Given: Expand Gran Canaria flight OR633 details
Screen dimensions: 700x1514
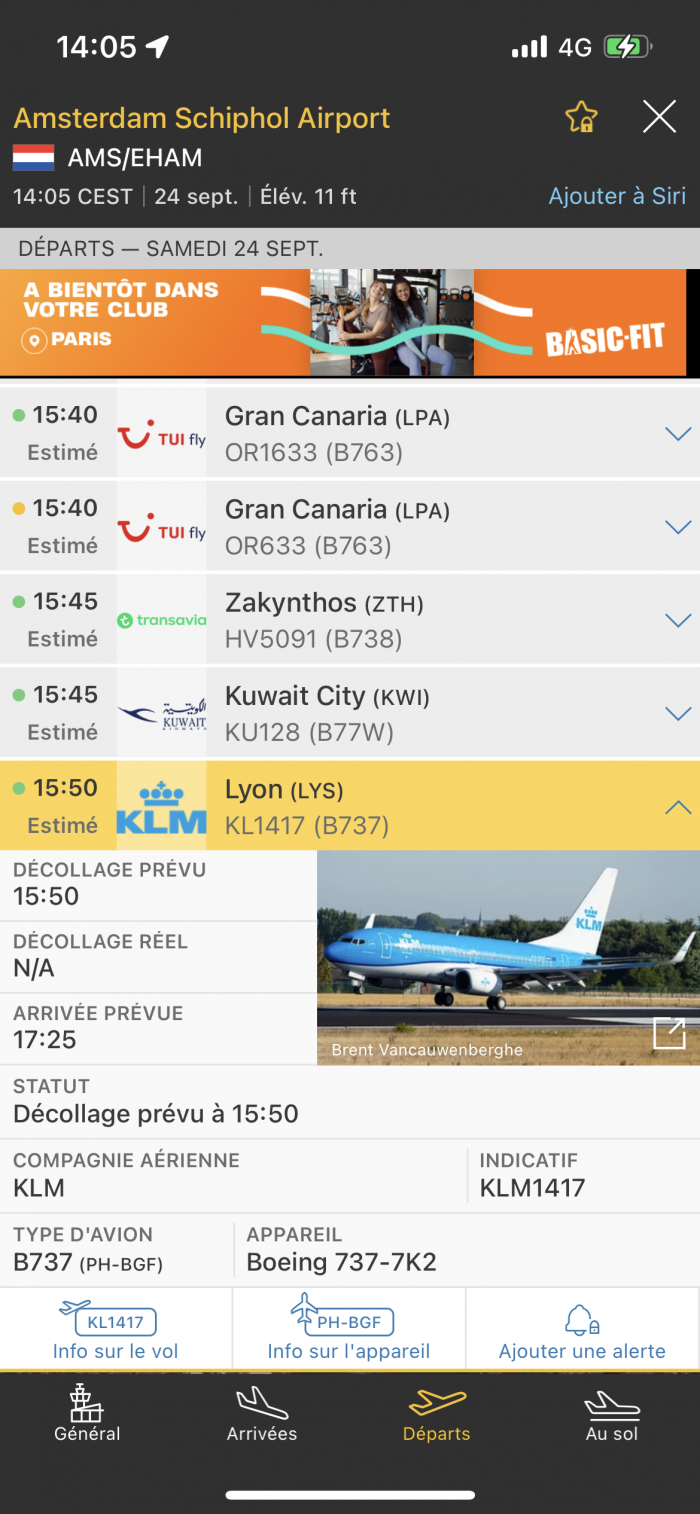Looking at the screenshot, I should pos(678,527).
